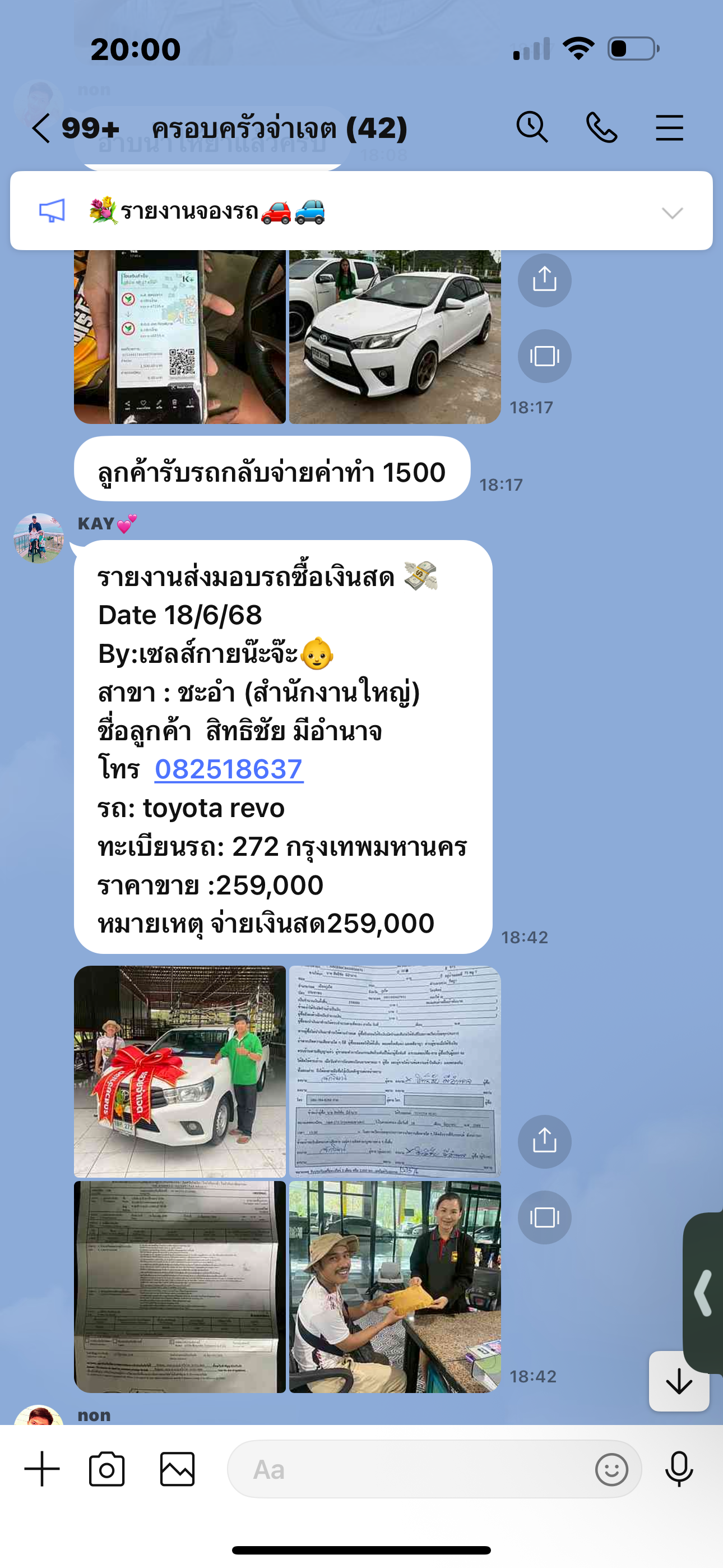Start a group voice call
This screenshot has height=1568, width=723.
coord(601,128)
